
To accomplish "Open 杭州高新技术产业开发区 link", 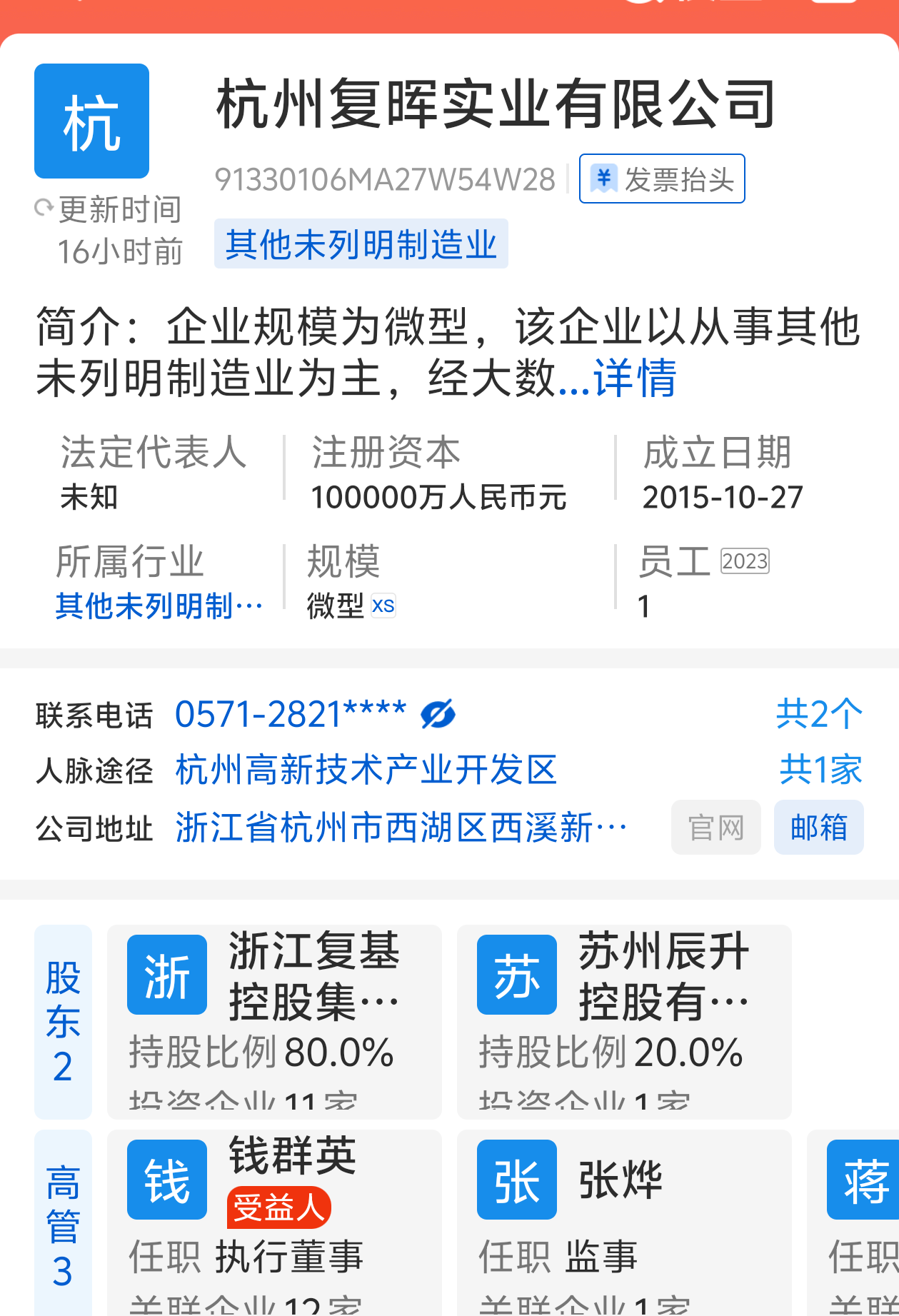I will [x=366, y=770].
